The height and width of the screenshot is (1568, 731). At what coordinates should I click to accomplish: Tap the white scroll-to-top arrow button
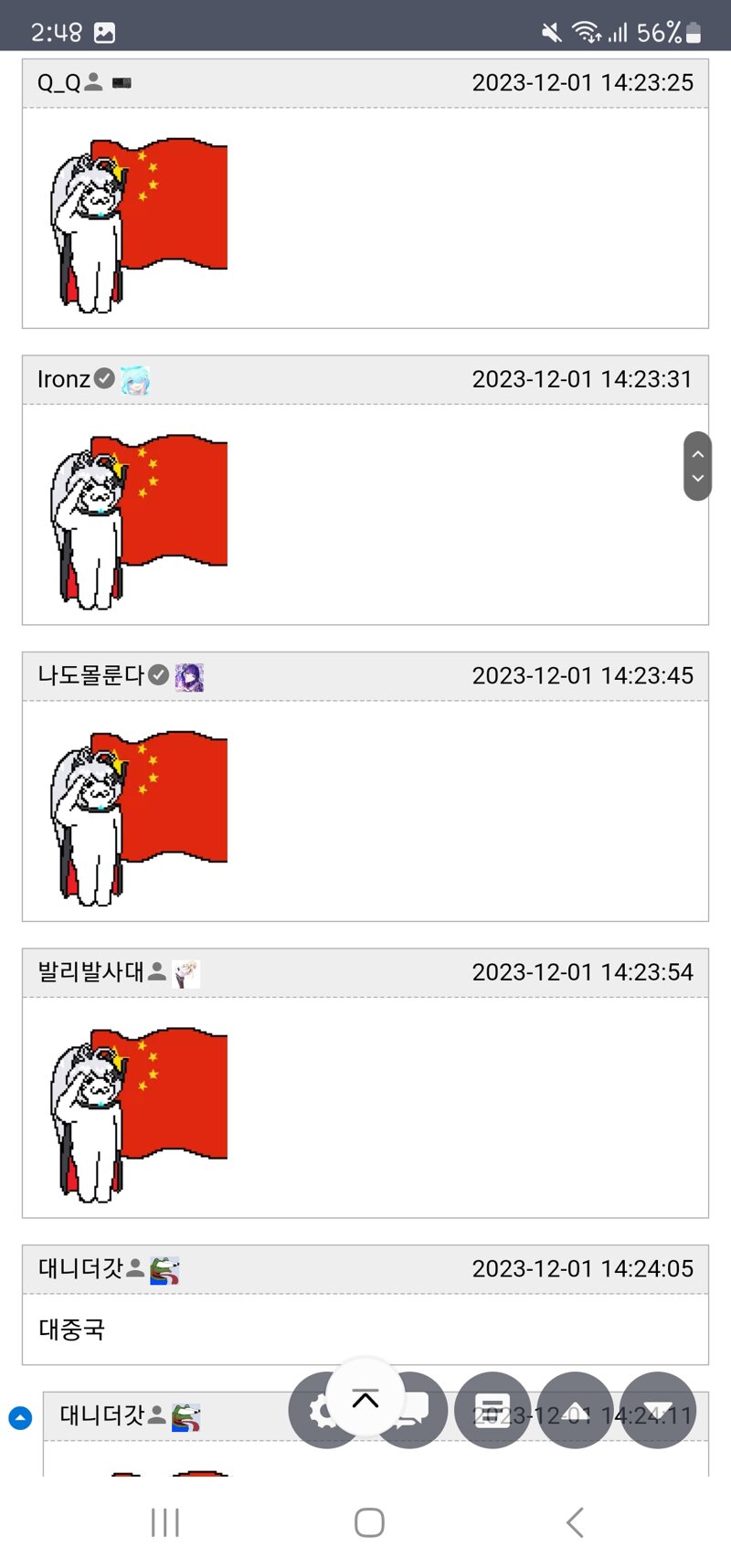coord(365,1398)
